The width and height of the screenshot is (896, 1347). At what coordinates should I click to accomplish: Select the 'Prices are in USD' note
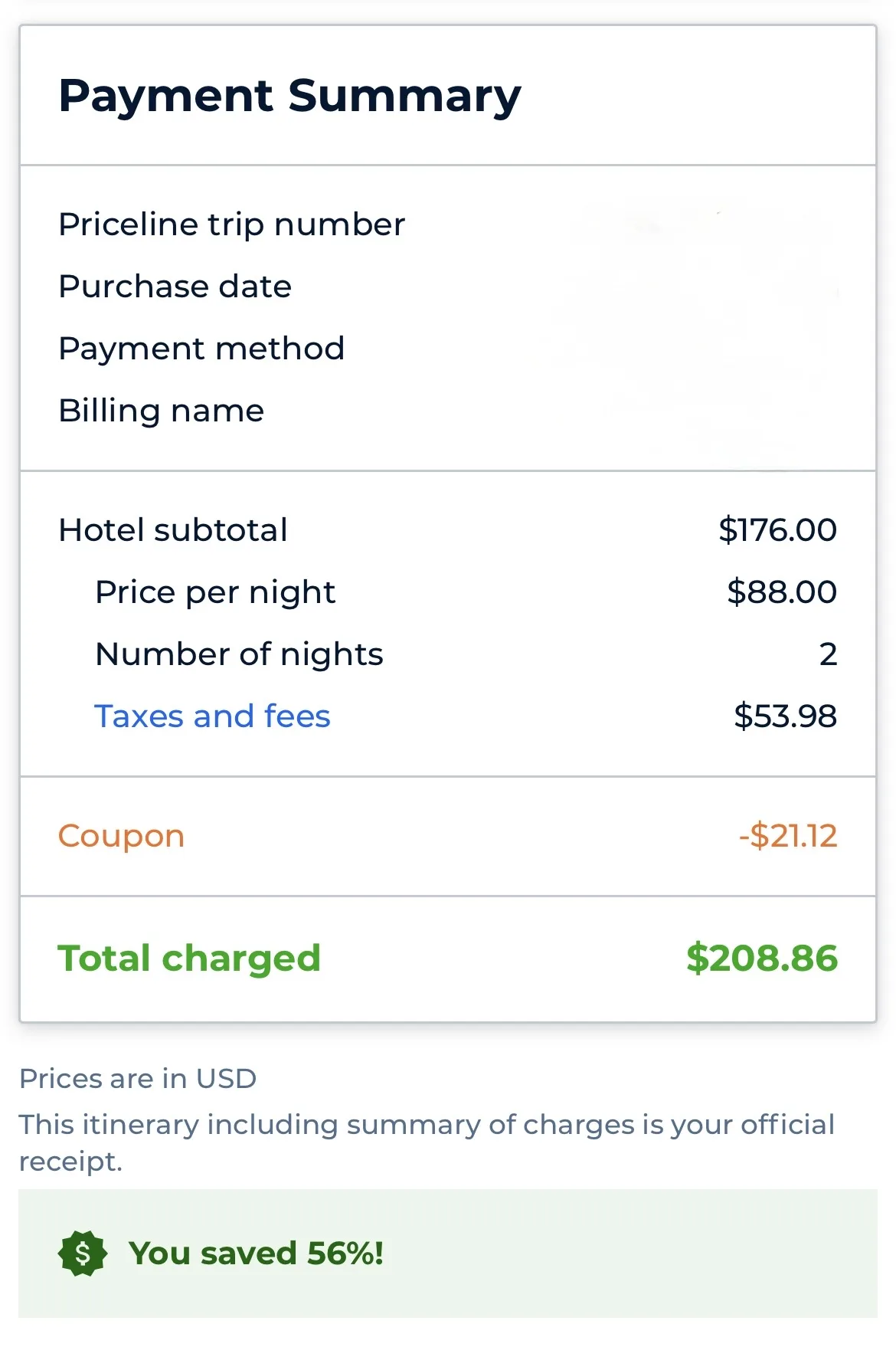(x=139, y=1077)
